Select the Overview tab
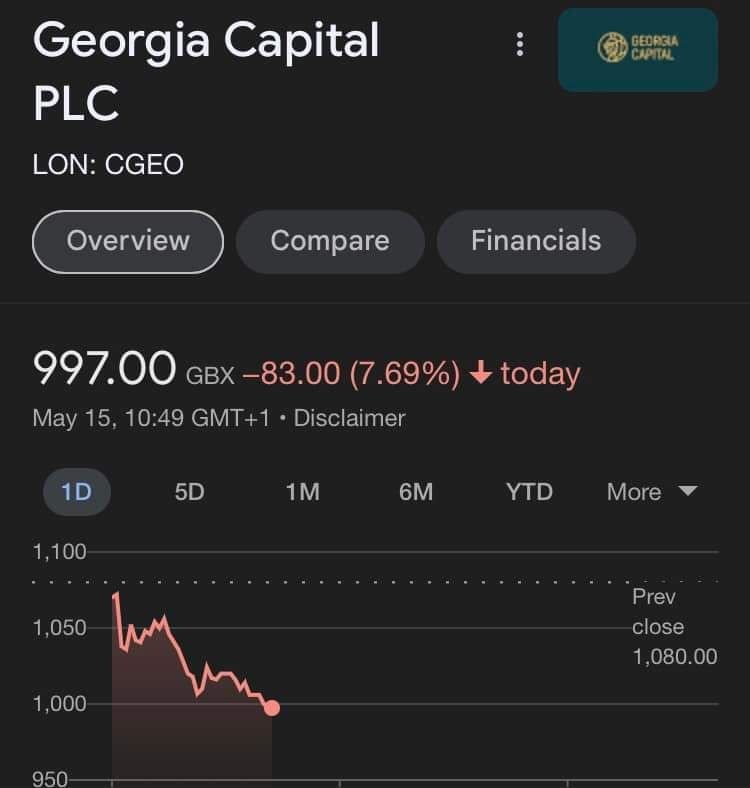Viewport: 750px width, 788px height. 128,241
